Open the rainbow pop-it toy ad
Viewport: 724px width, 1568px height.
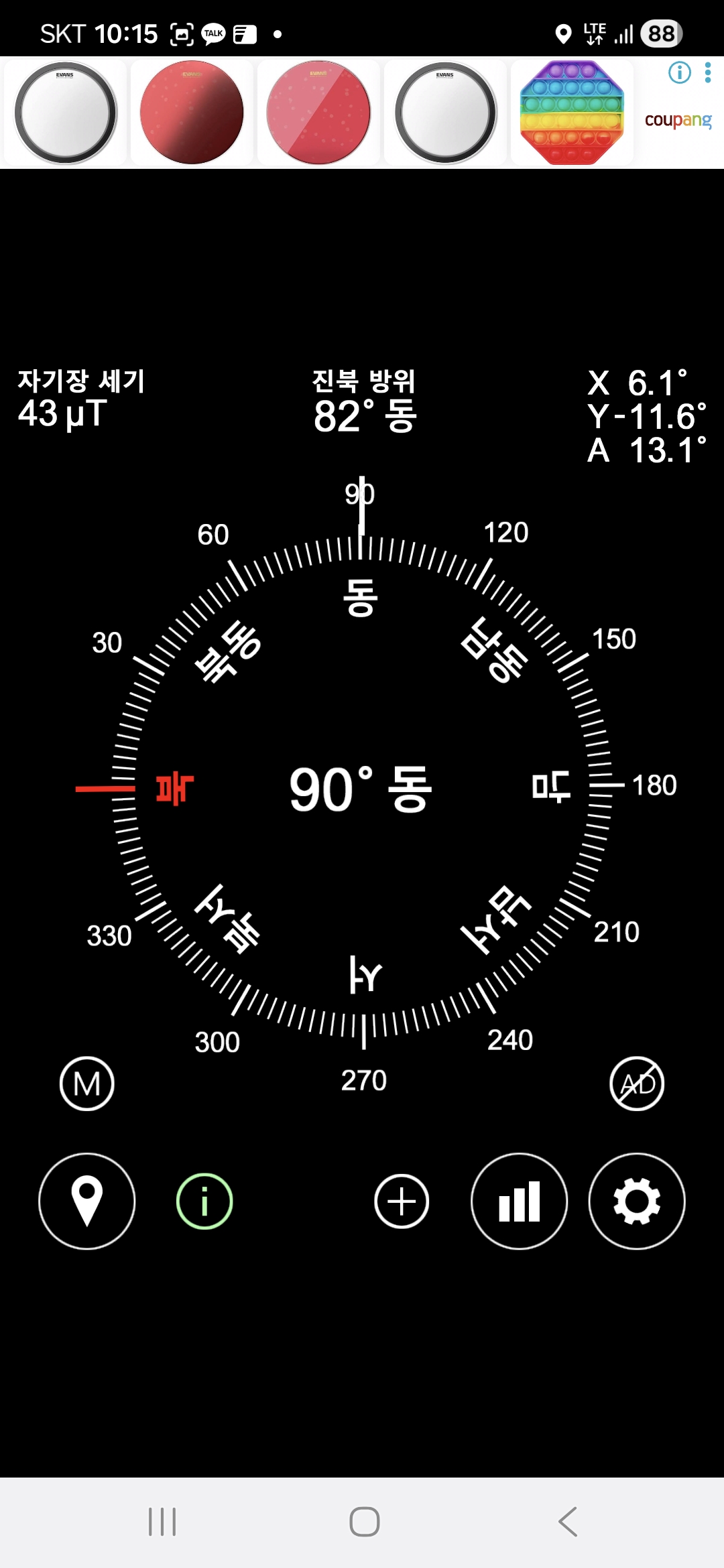572,113
